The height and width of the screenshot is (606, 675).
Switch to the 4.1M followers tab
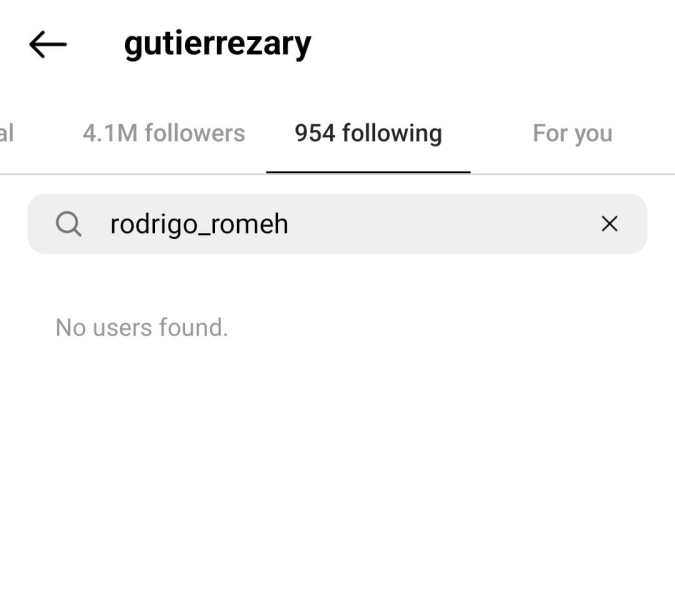[x=163, y=133]
